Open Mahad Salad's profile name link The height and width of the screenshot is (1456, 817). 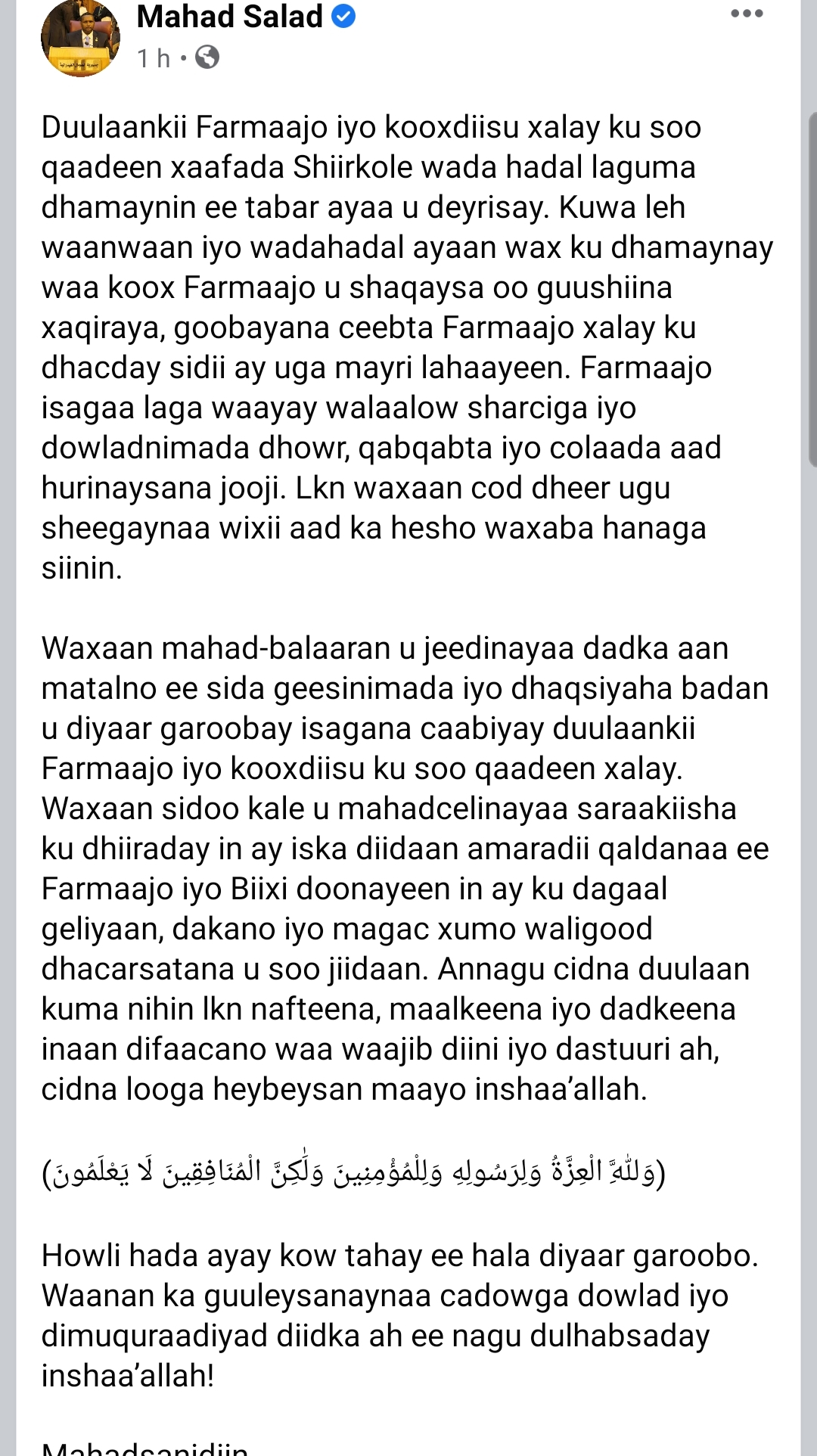point(229,17)
